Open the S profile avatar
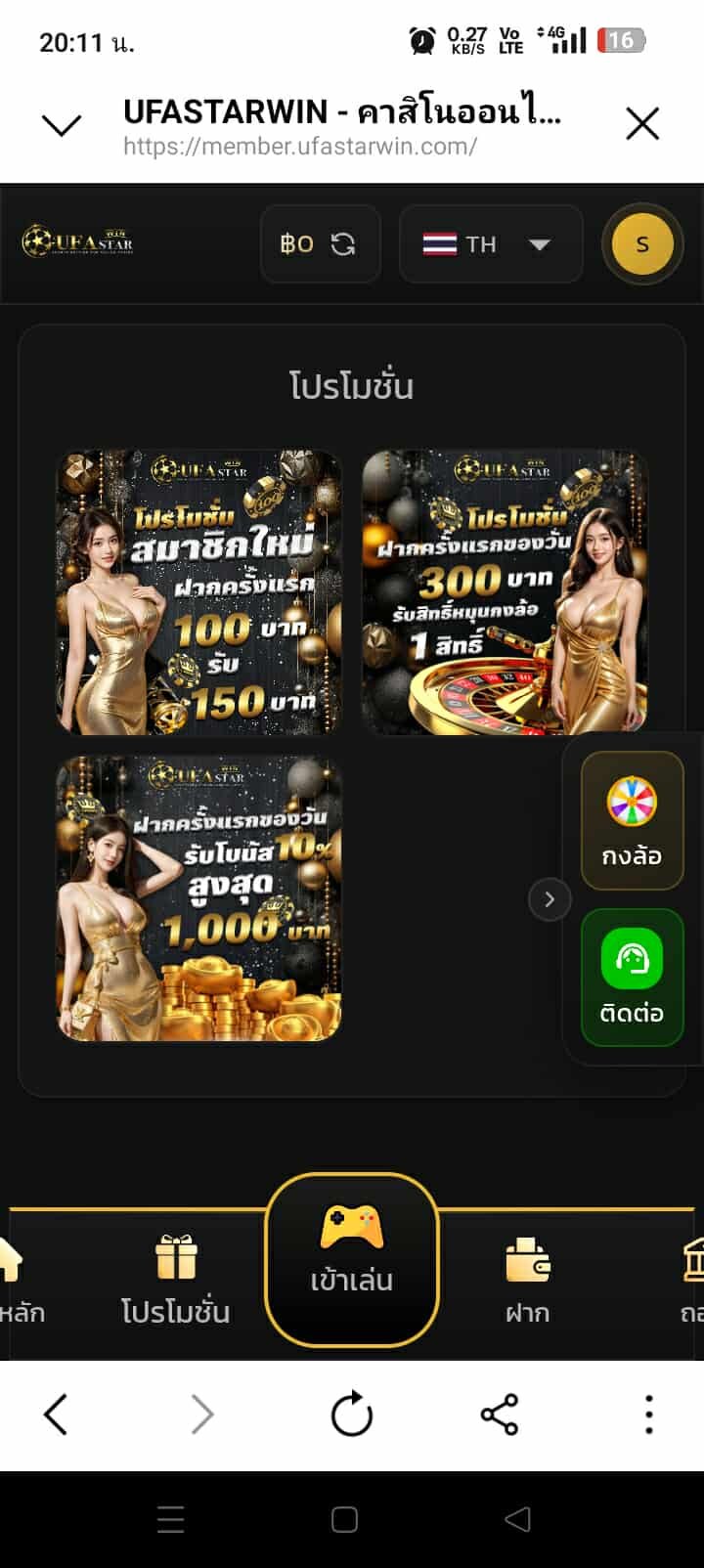Image resolution: width=704 pixels, height=1568 pixels. pyautogui.click(x=642, y=244)
